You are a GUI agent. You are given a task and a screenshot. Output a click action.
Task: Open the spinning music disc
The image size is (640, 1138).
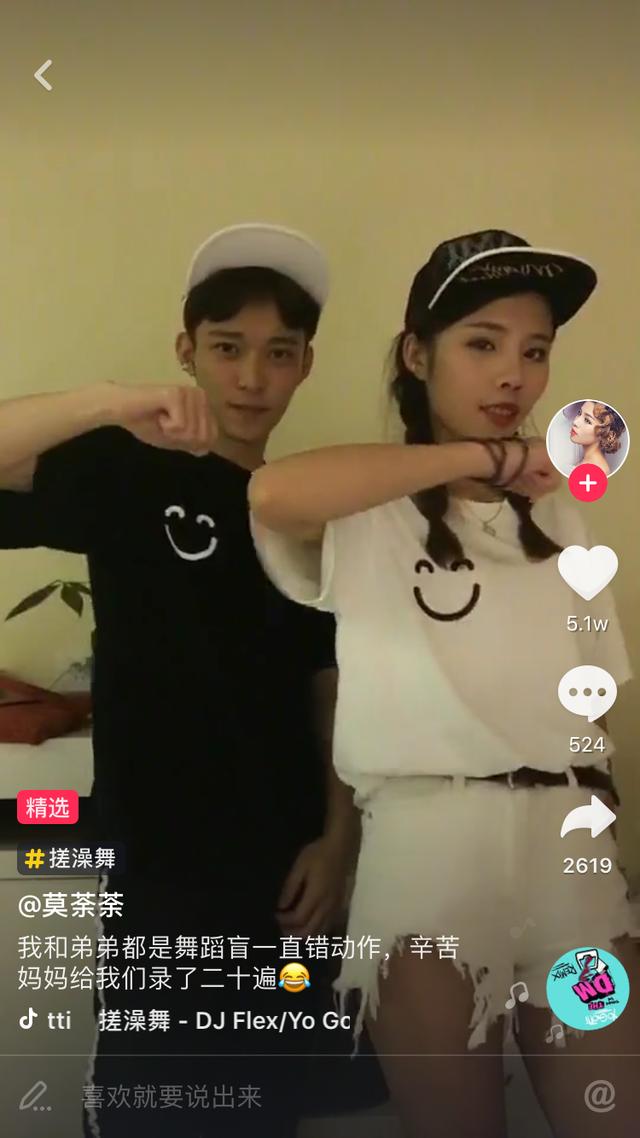588,988
